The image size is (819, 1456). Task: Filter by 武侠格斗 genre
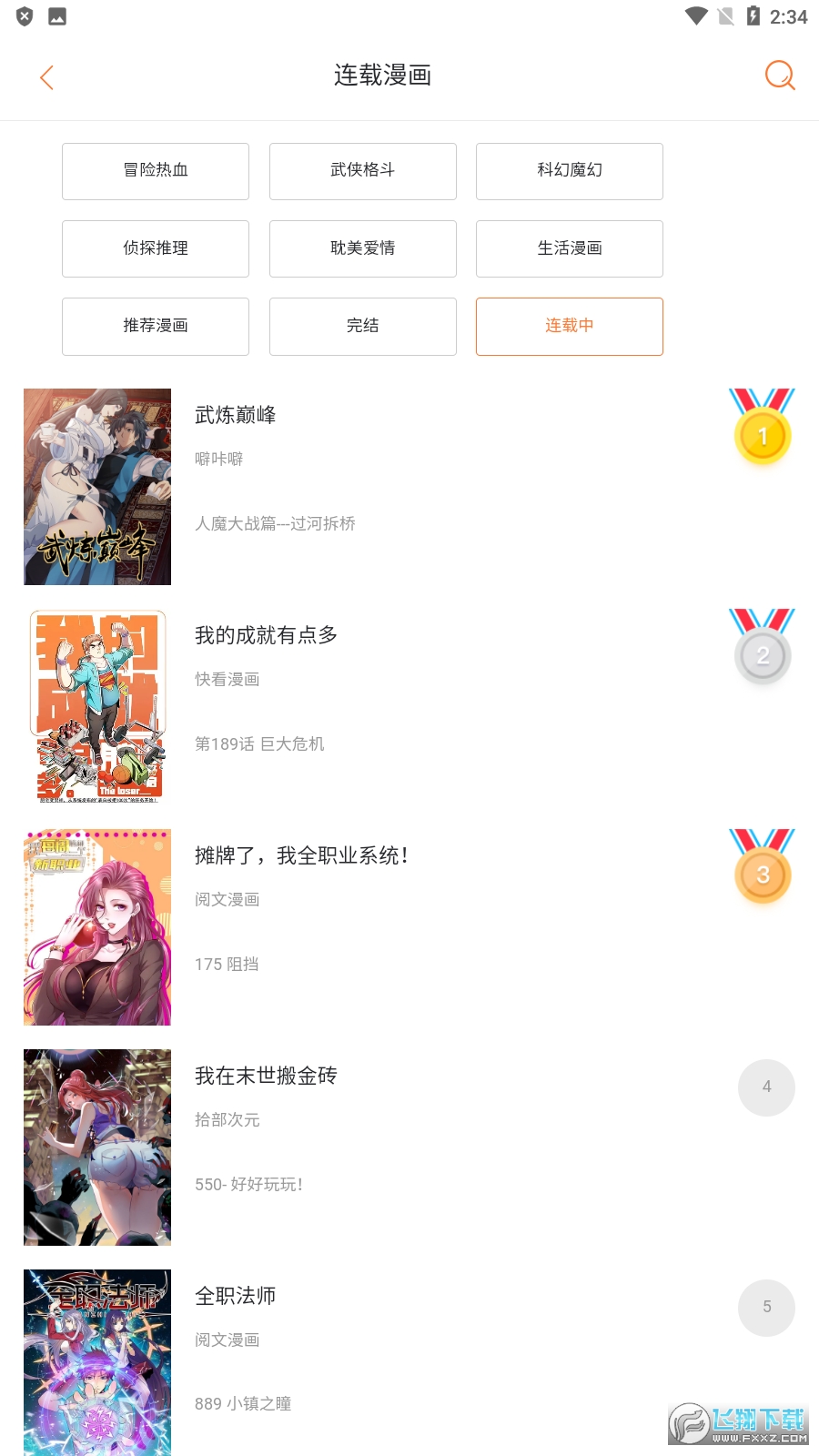click(362, 171)
